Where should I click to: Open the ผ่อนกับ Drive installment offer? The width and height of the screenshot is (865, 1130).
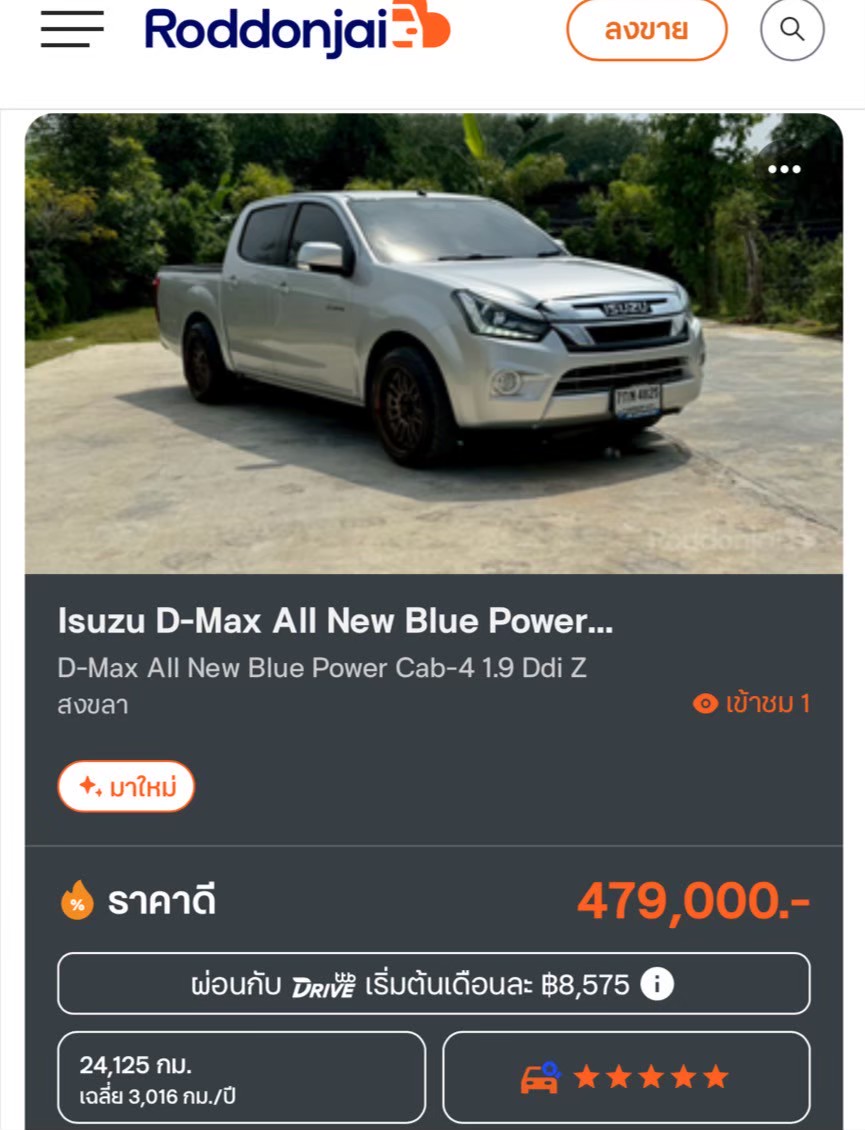tap(410, 984)
